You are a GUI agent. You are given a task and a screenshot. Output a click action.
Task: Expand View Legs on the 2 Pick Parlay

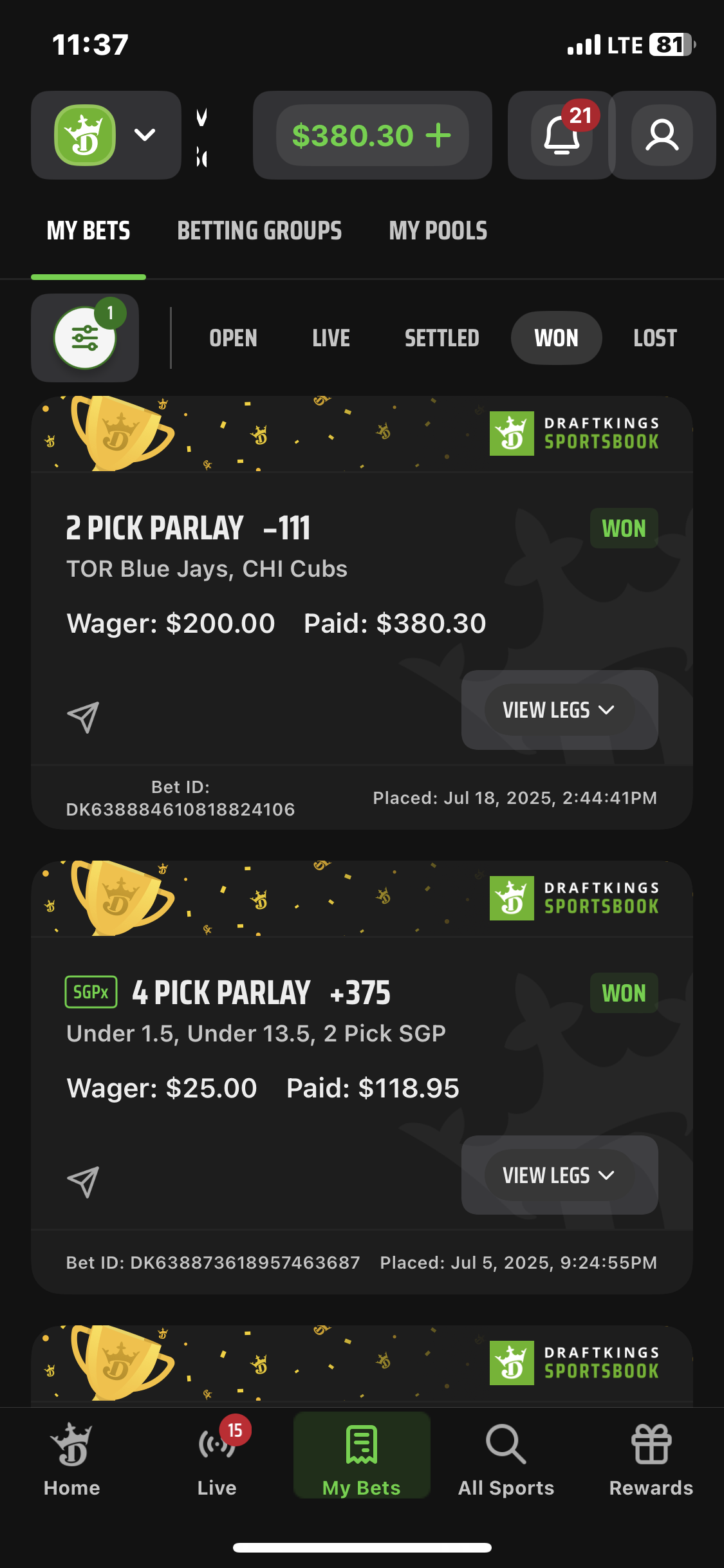(x=559, y=710)
